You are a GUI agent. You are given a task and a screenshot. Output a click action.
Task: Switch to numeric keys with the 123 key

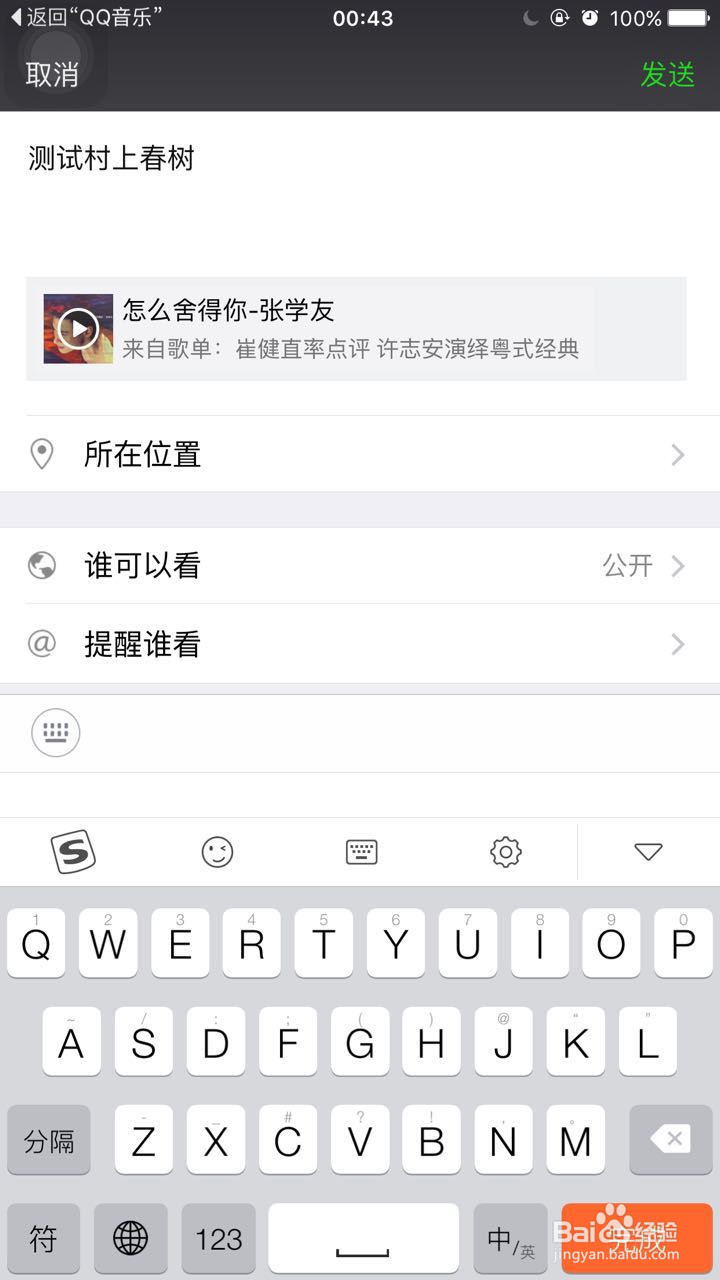tap(218, 1238)
